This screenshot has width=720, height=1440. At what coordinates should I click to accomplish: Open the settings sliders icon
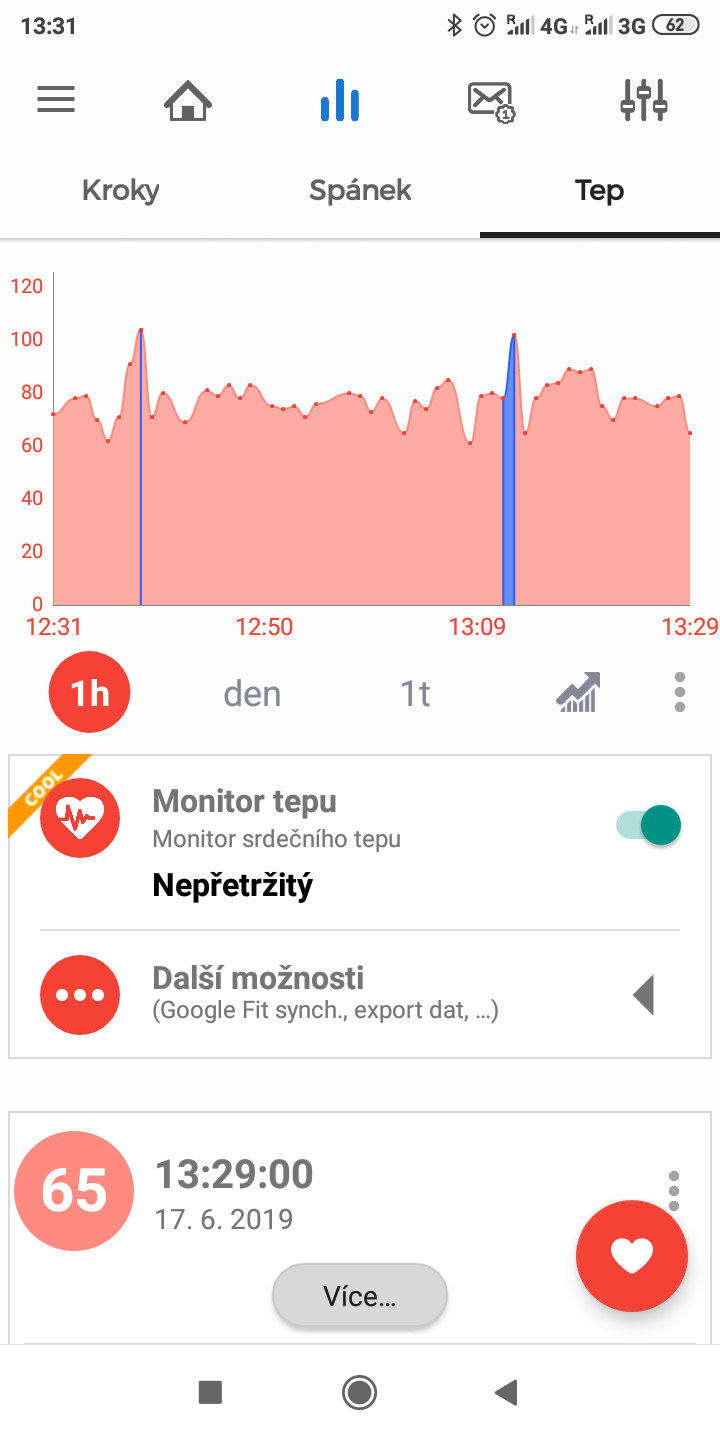[x=644, y=100]
